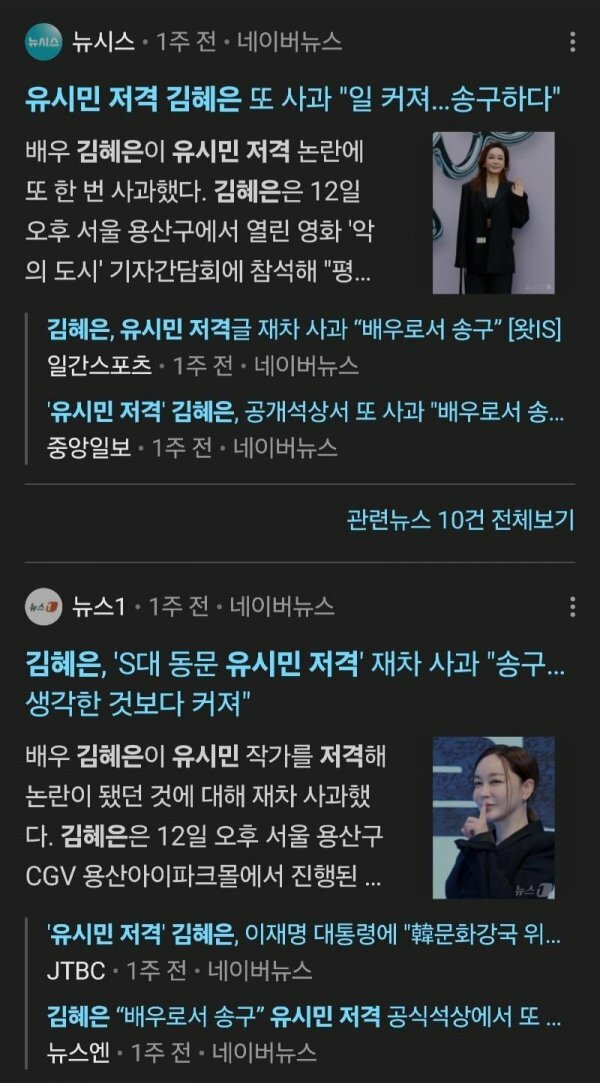The width and height of the screenshot is (600, 1083).
Task: Open the 뉴시스 publisher name
Action: [x=104, y=42]
